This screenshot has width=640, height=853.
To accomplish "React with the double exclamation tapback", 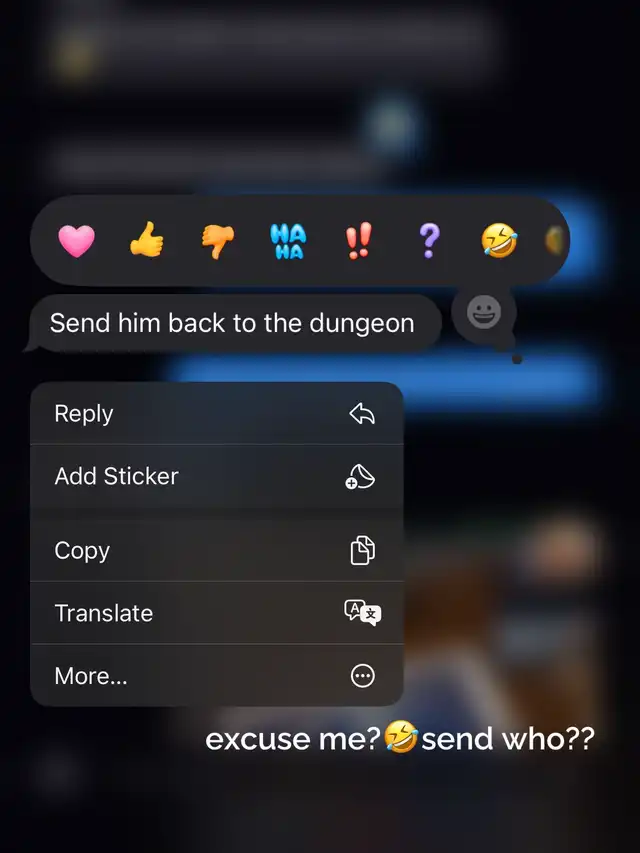I will [x=358, y=241].
